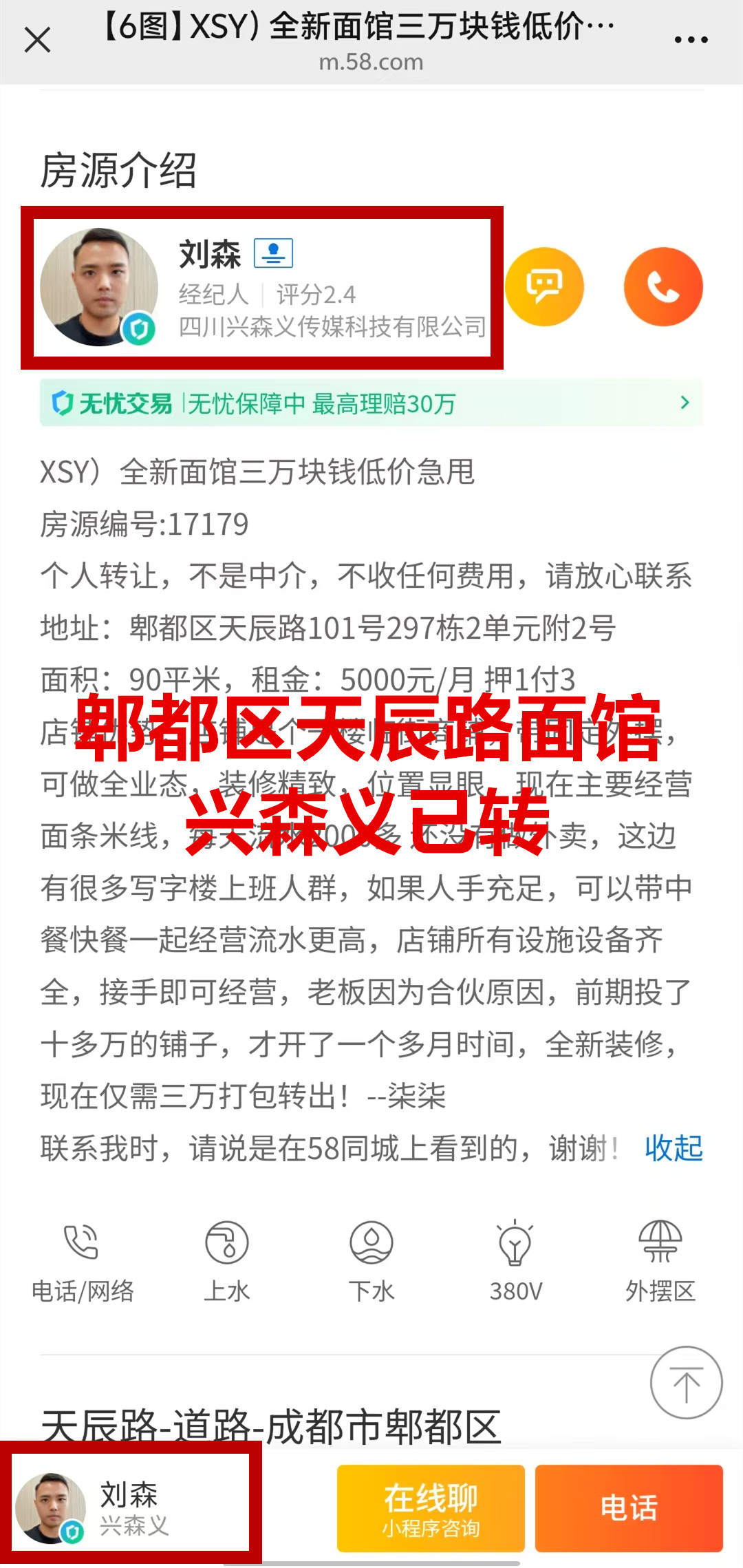
Task: Tap the yellow chat bubble icon
Action: (x=544, y=286)
